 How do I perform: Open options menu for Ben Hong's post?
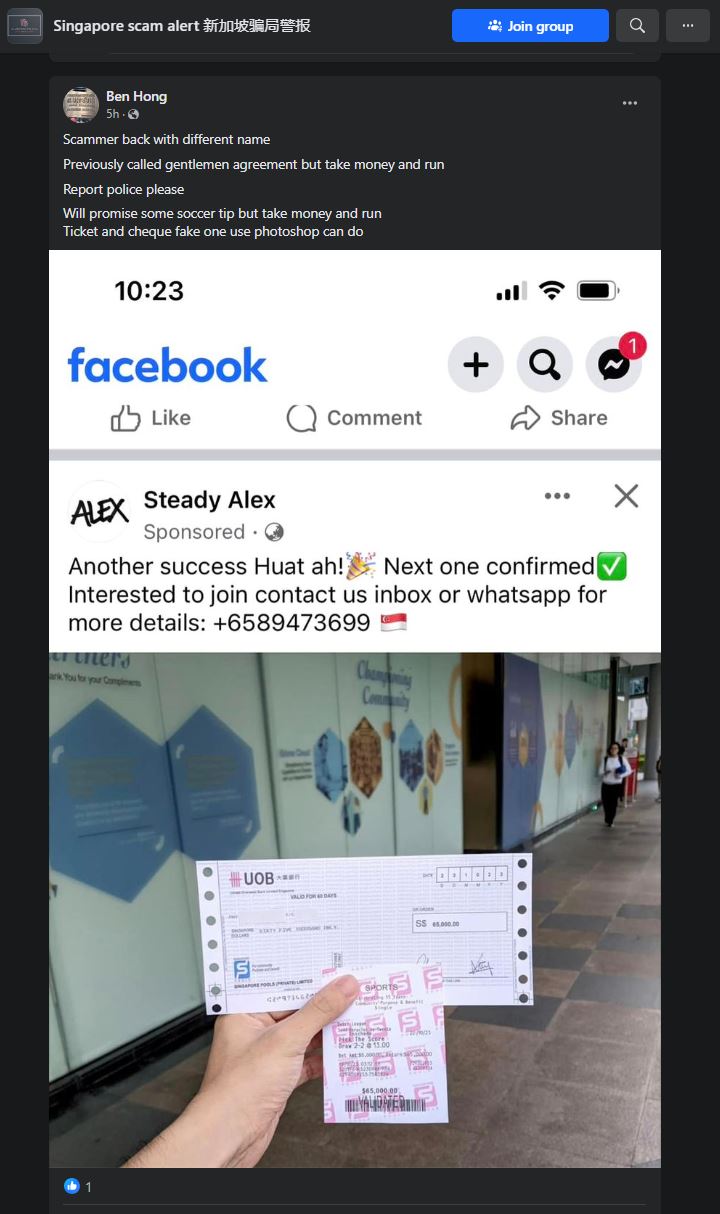629,103
